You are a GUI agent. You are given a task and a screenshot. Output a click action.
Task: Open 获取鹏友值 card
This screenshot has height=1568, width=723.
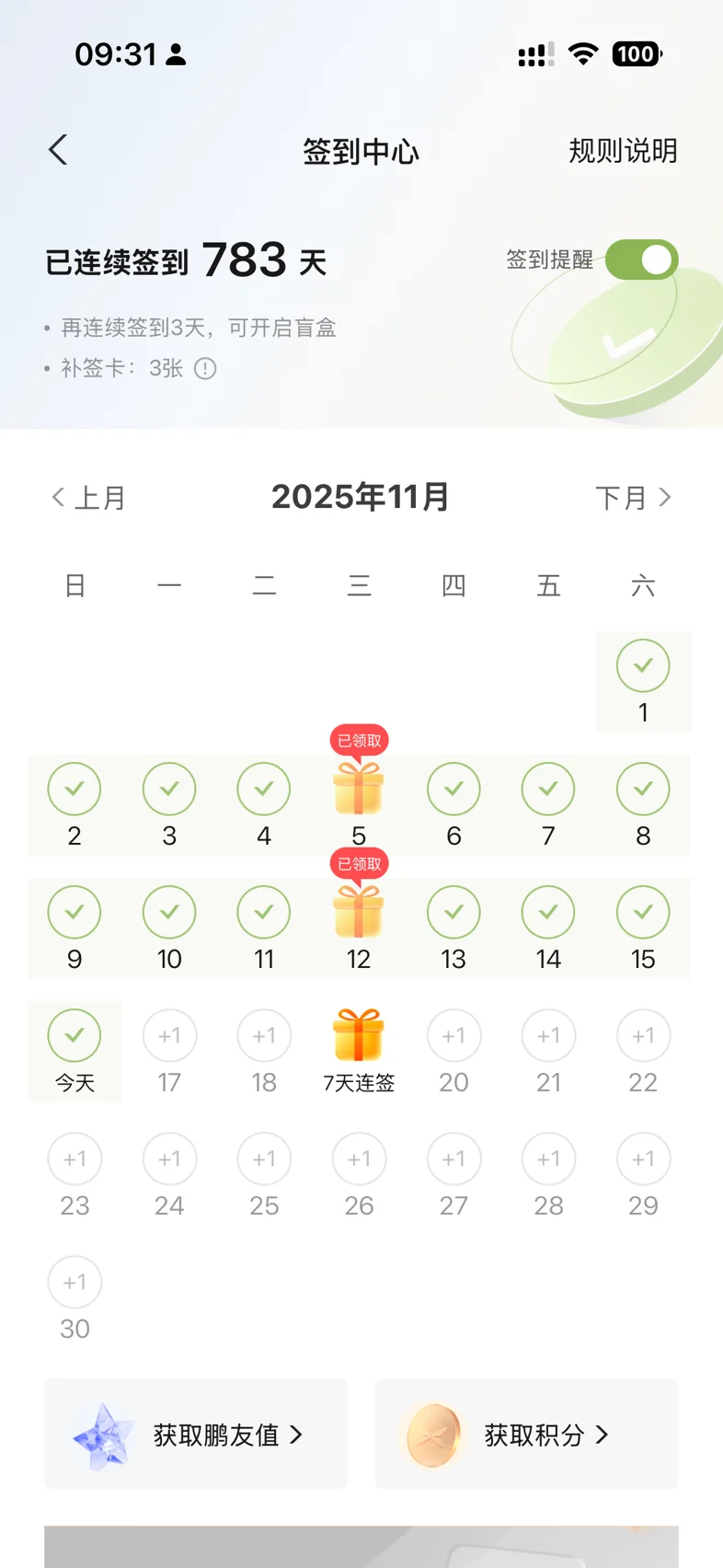click(x=196, y=1434)
